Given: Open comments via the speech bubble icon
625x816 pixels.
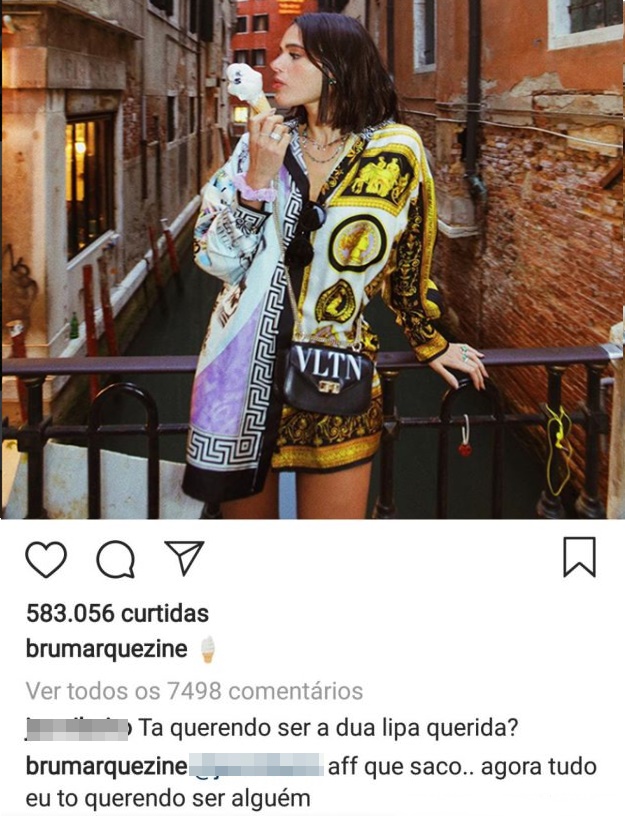Looking at the screenshot, I should pyautogui.click(x=115, y=559).
